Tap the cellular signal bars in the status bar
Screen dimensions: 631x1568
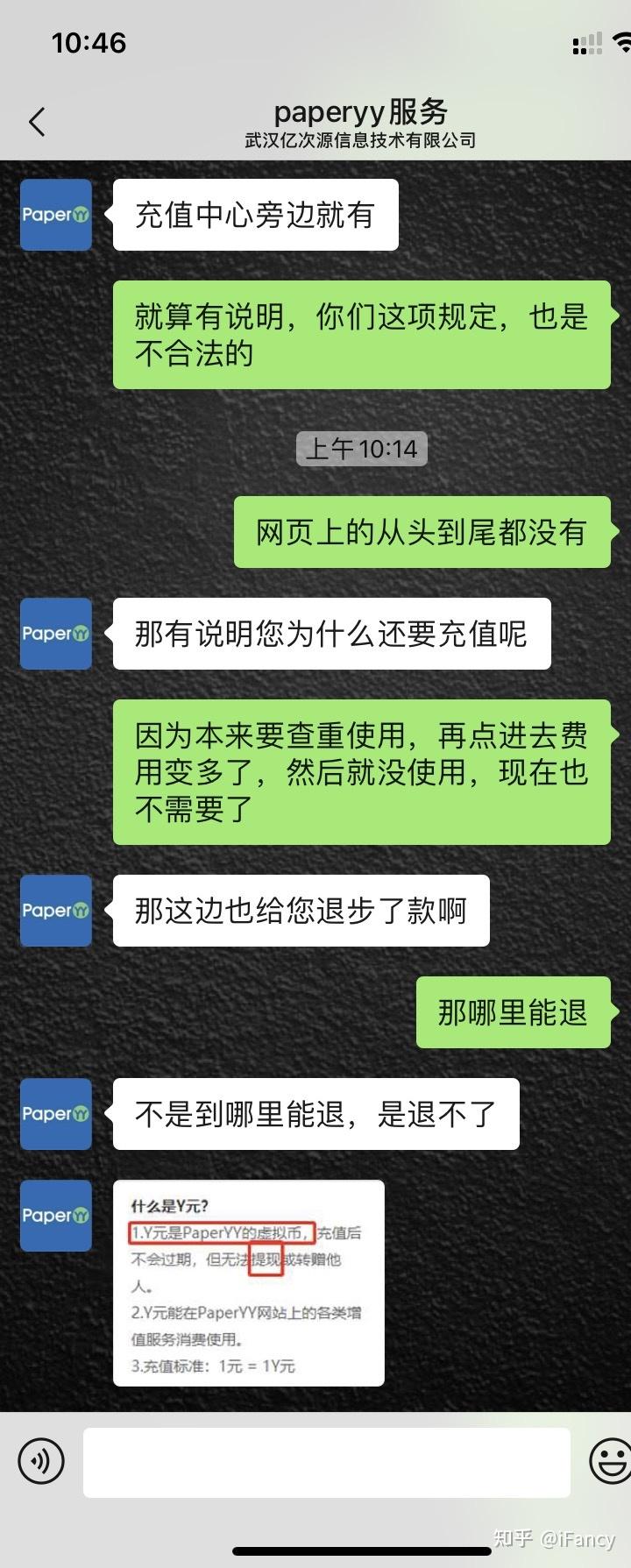[x=585, y=42]
